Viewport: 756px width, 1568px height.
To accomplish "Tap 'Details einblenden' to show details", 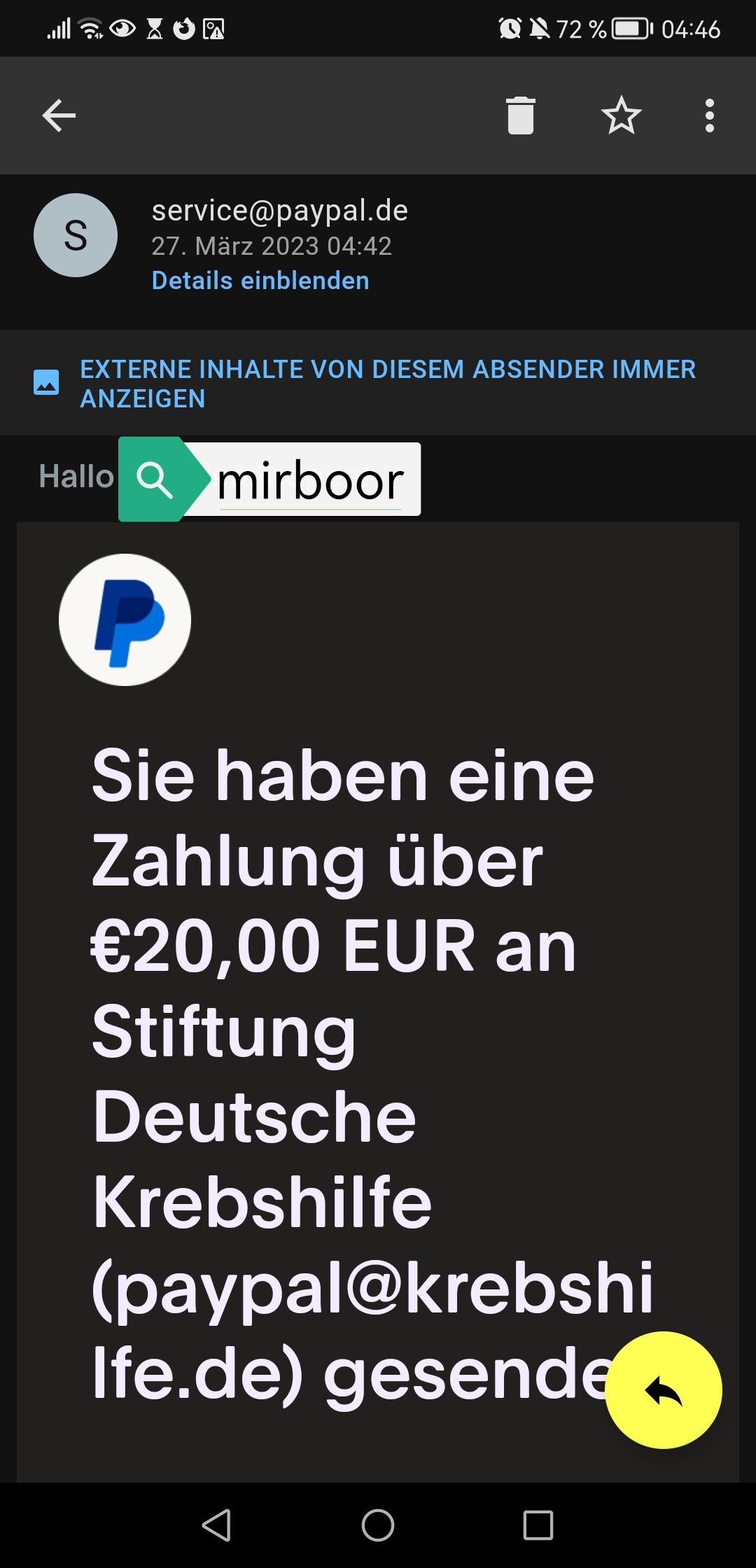I will (x=260, y=281).
